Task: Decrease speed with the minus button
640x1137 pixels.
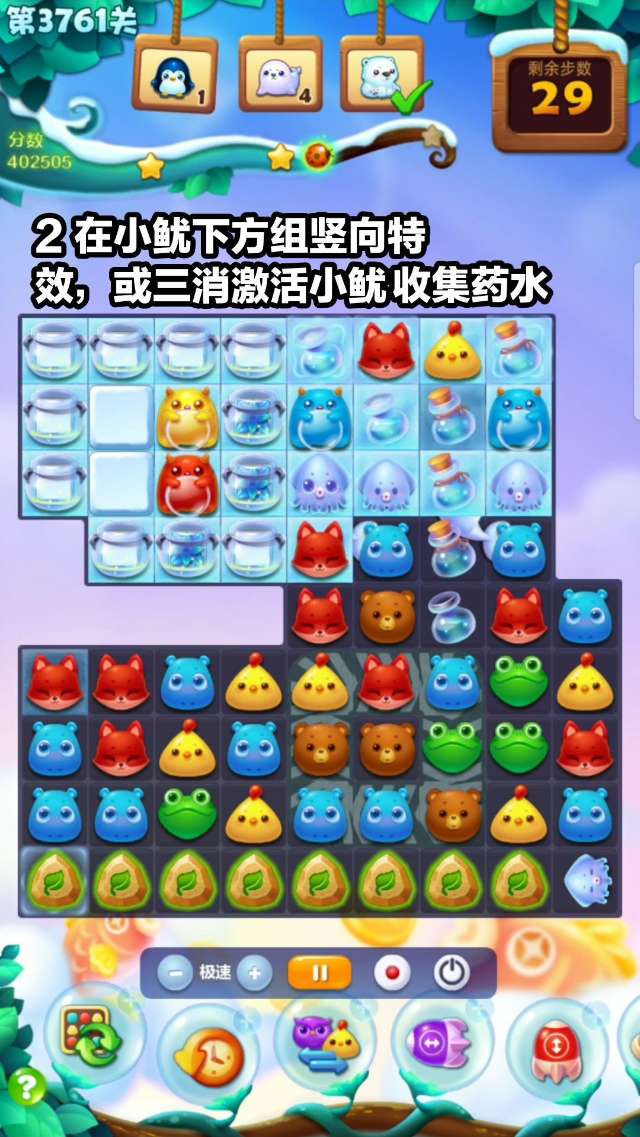Action: click(x=175, y=972)
